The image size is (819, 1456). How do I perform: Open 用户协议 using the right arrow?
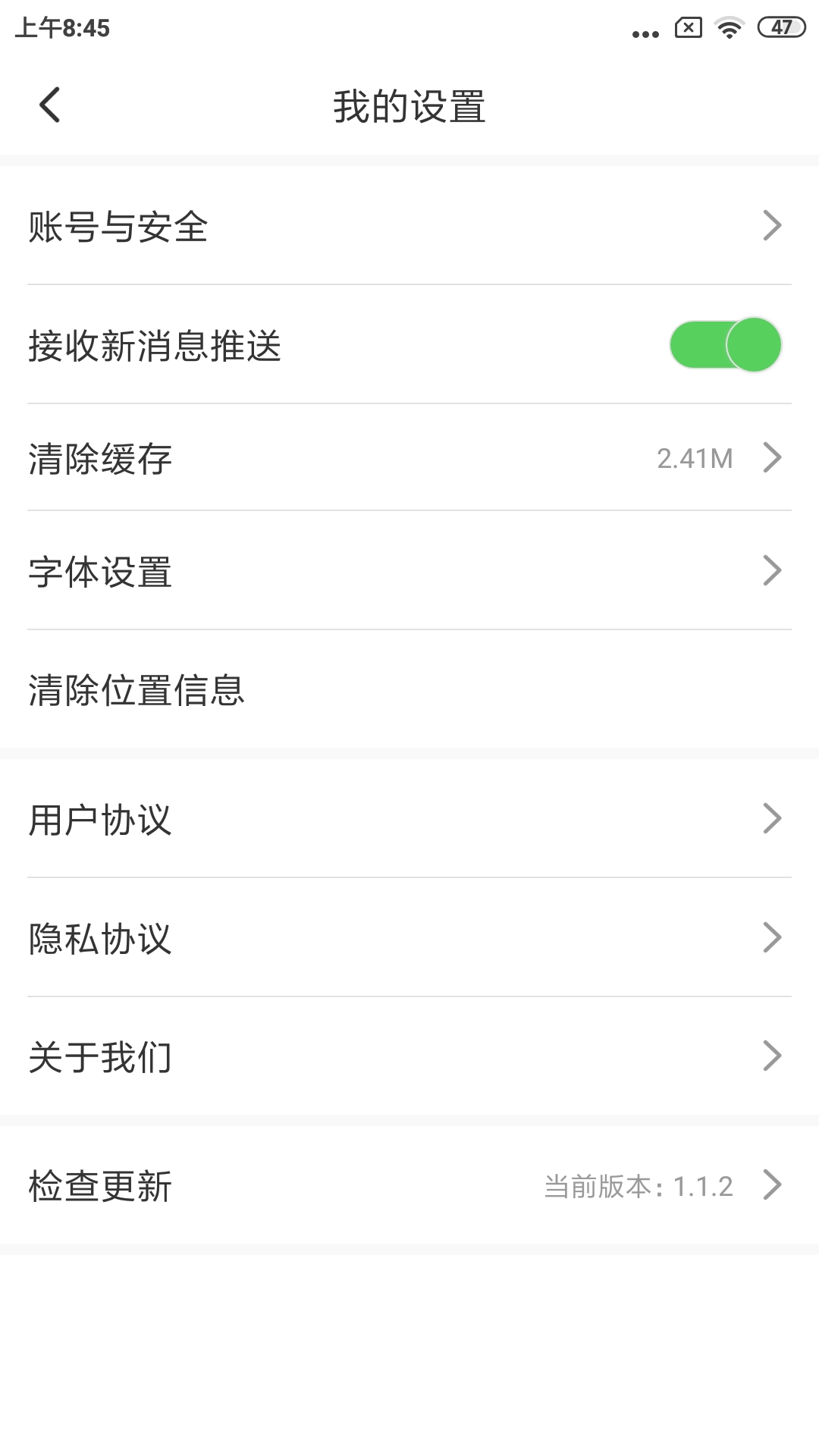coord(773,817)
